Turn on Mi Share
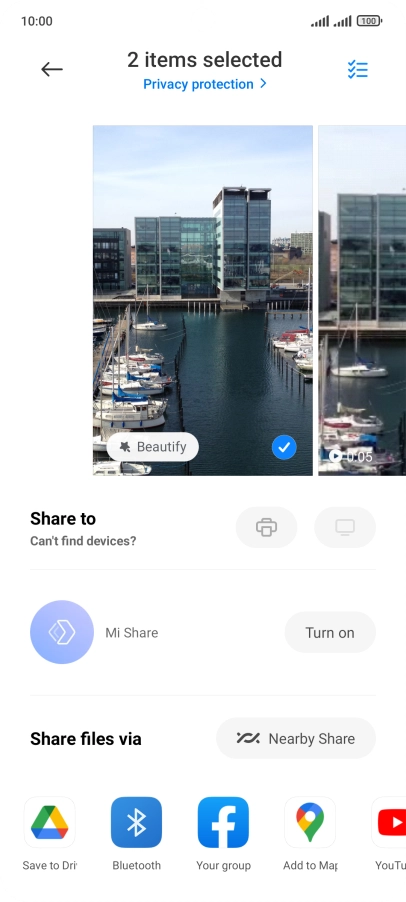This screenshot has width=406, height=902. [330, 633]
